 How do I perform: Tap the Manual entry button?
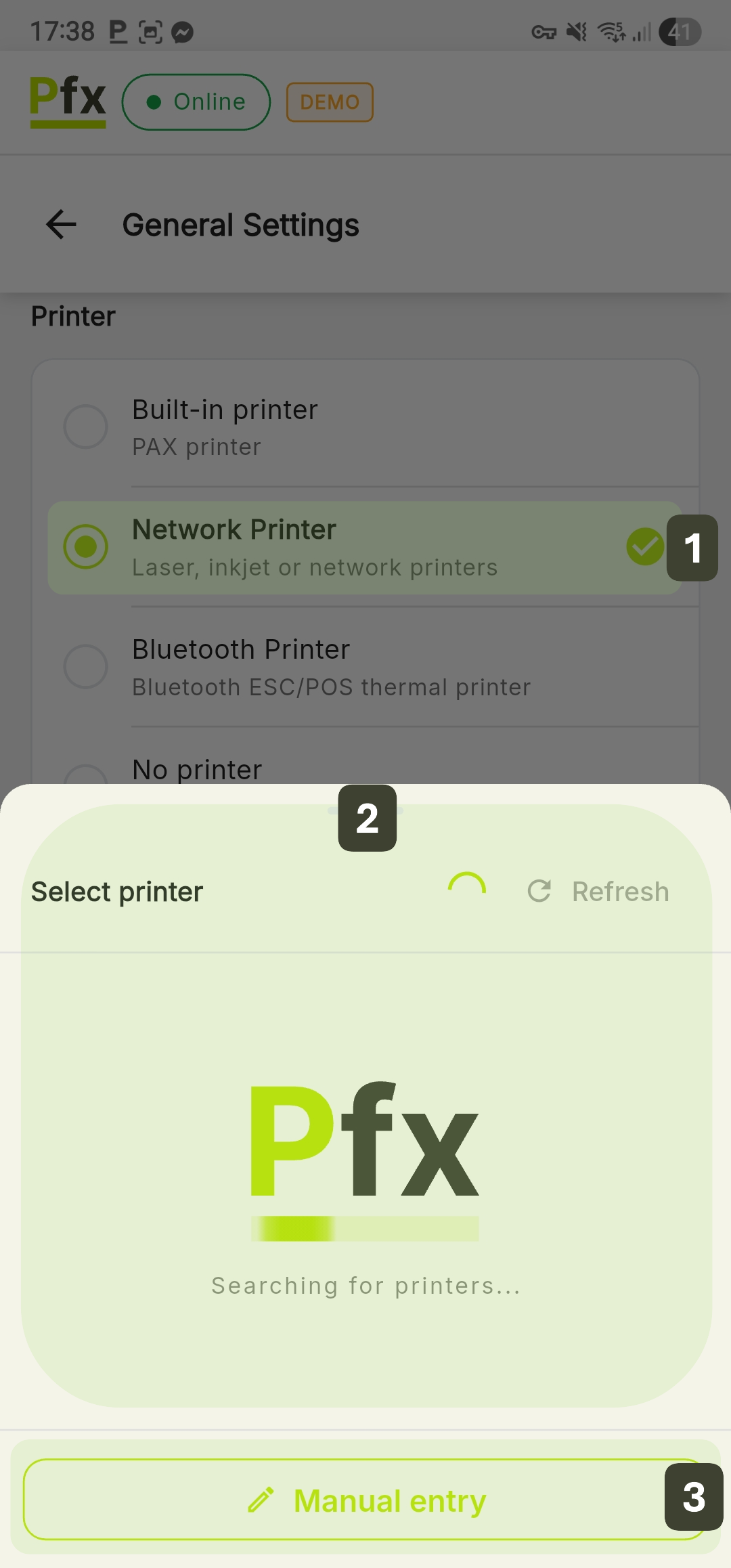coord(365,1500)
